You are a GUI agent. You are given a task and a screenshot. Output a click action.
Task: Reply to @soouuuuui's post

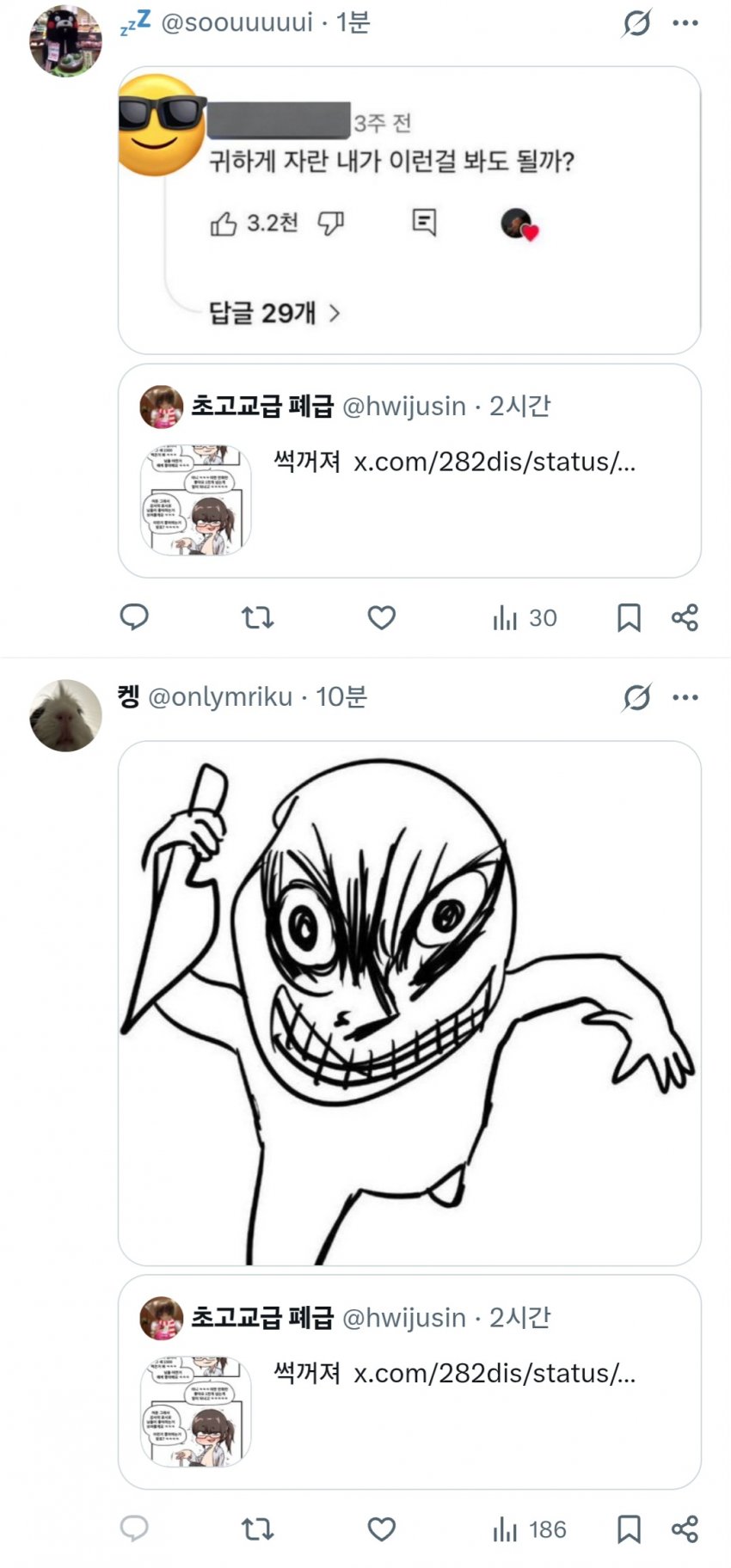tap(134, 617)
